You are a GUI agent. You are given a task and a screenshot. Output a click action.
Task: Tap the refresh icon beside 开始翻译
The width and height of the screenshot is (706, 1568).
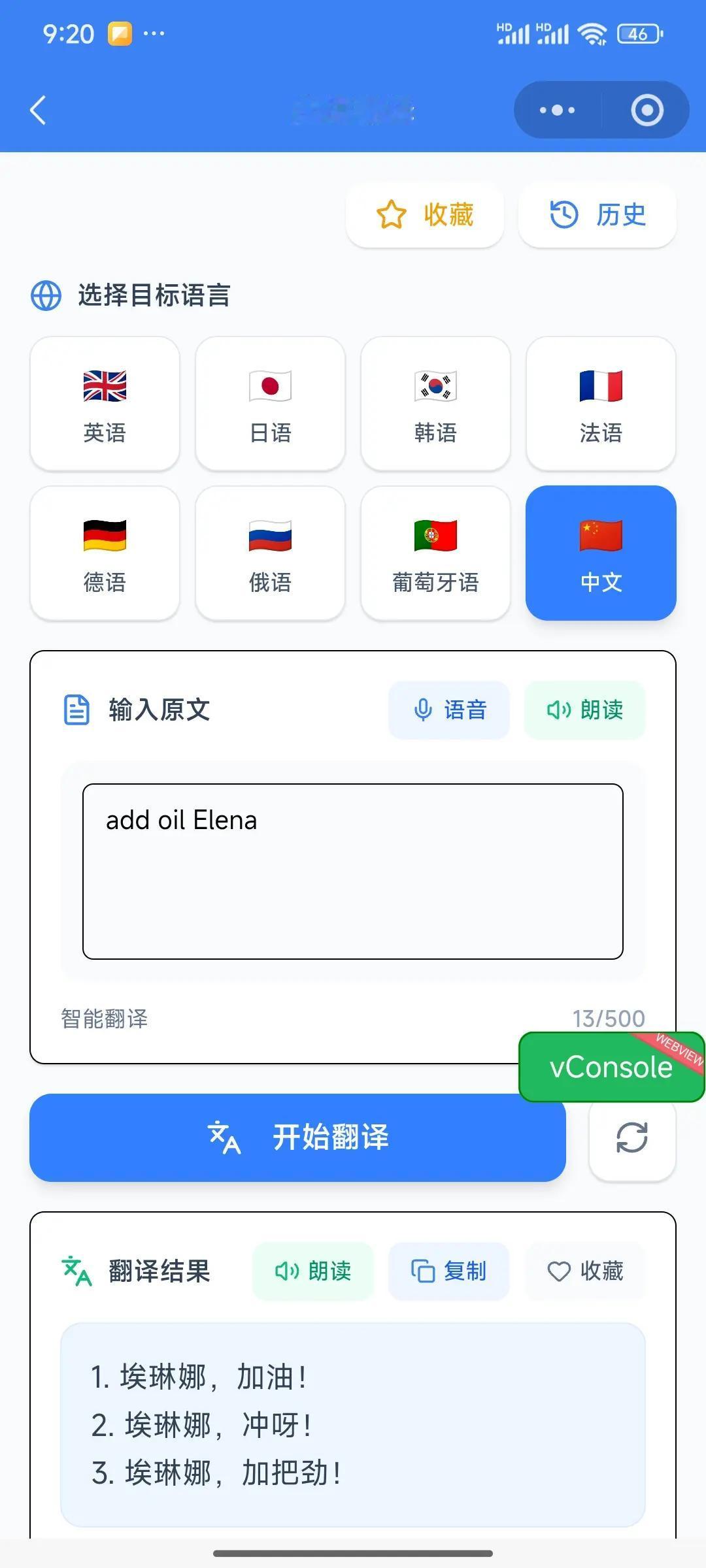[x=631, y=1137]
